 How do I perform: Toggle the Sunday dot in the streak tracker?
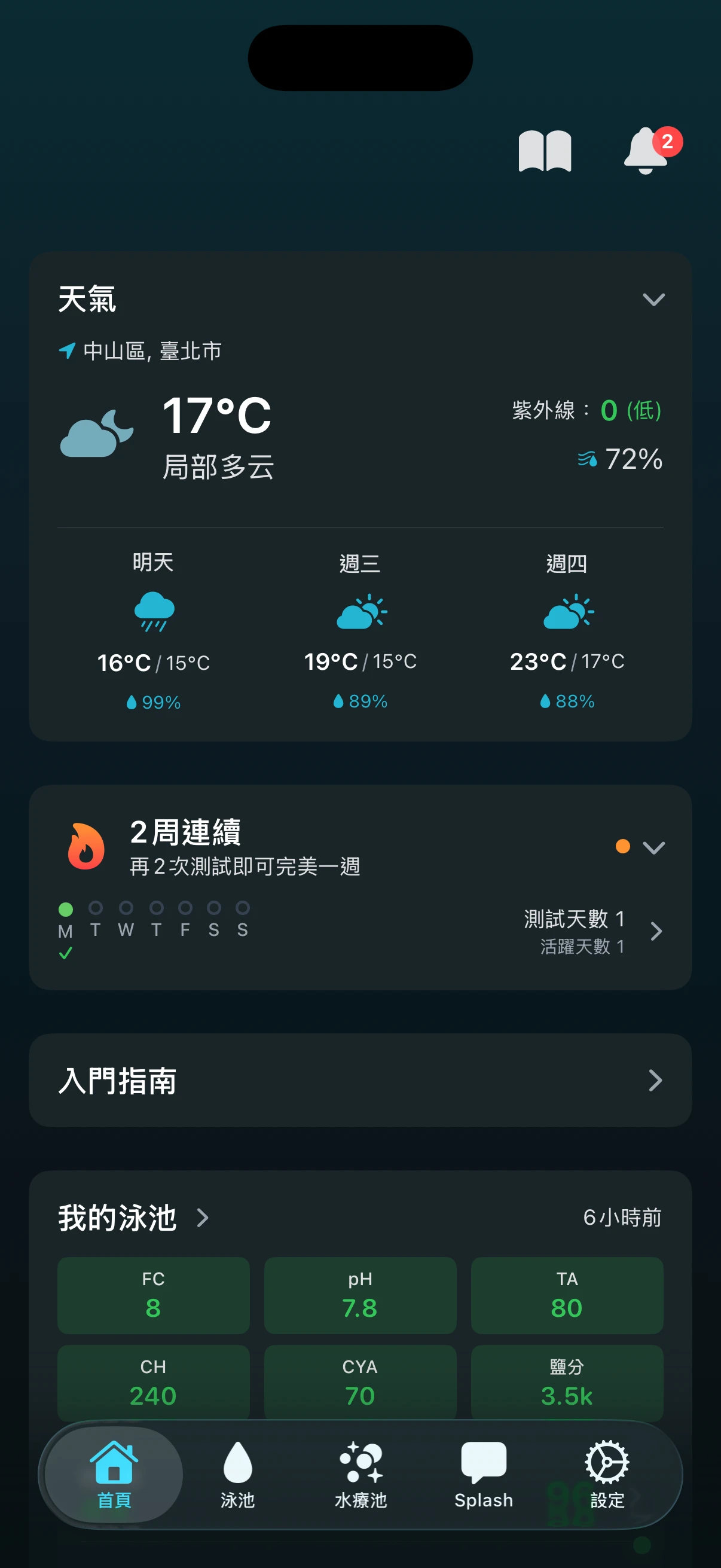(x=242, y=908)
